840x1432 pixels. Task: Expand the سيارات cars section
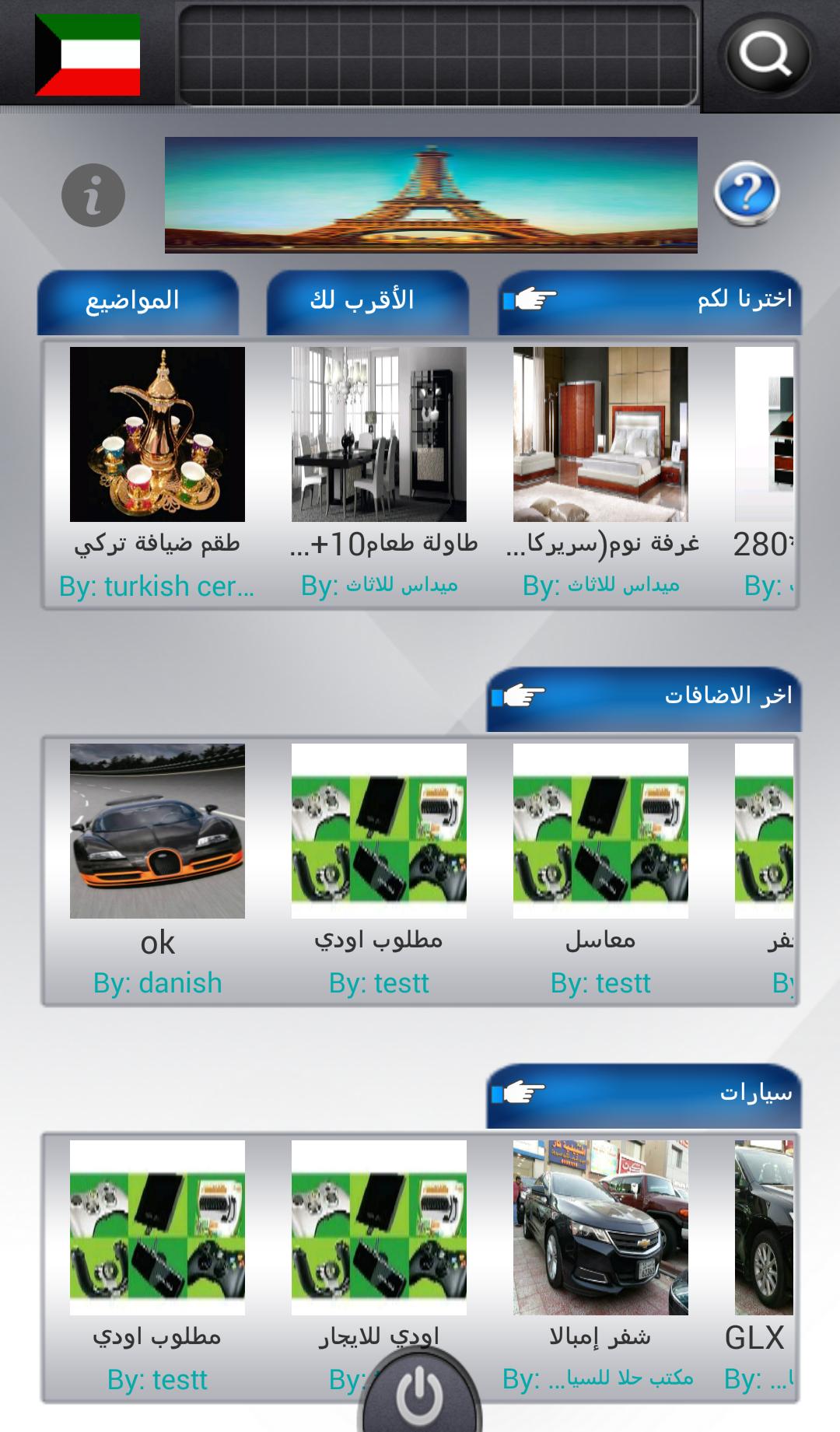[643, 1094]
